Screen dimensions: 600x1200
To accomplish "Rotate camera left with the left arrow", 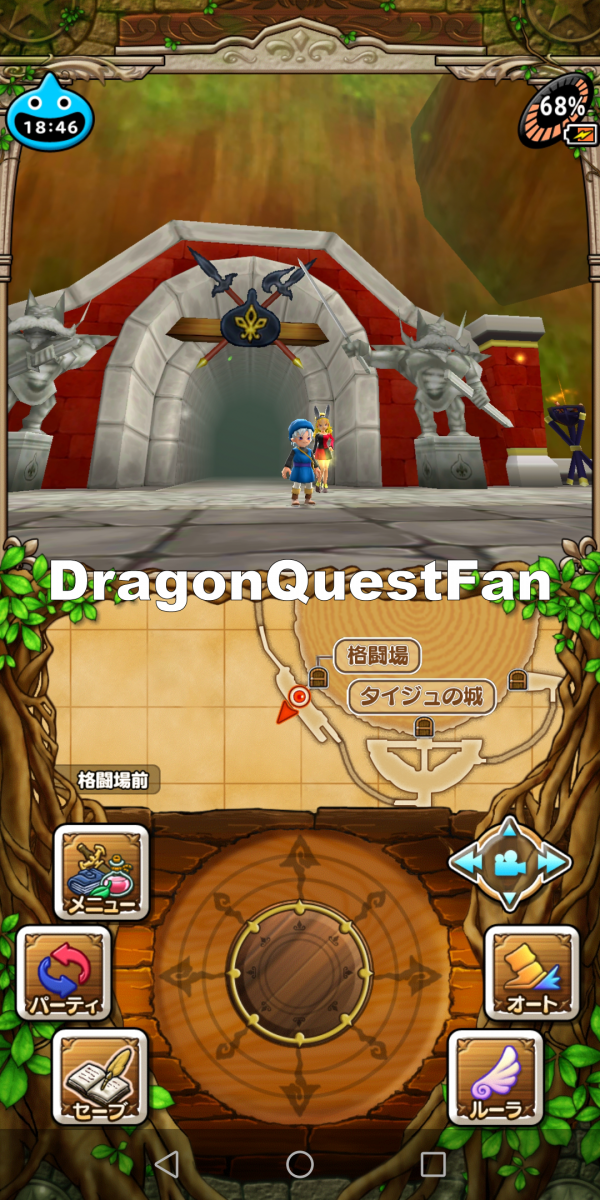I will (466, 862).
